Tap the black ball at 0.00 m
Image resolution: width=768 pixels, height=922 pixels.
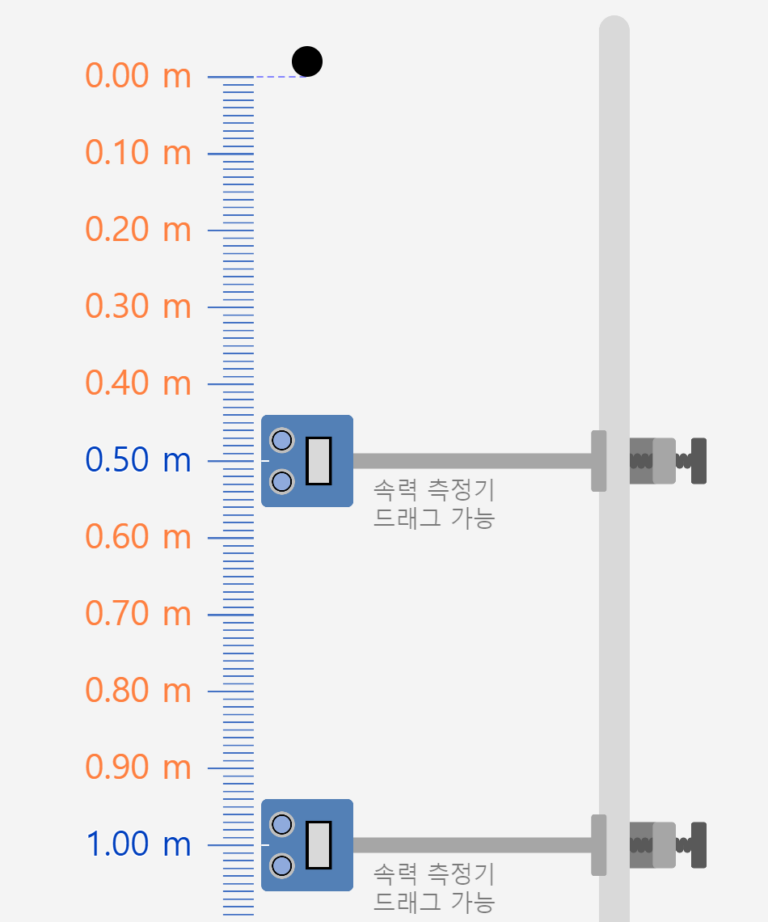tap(307, 62)
